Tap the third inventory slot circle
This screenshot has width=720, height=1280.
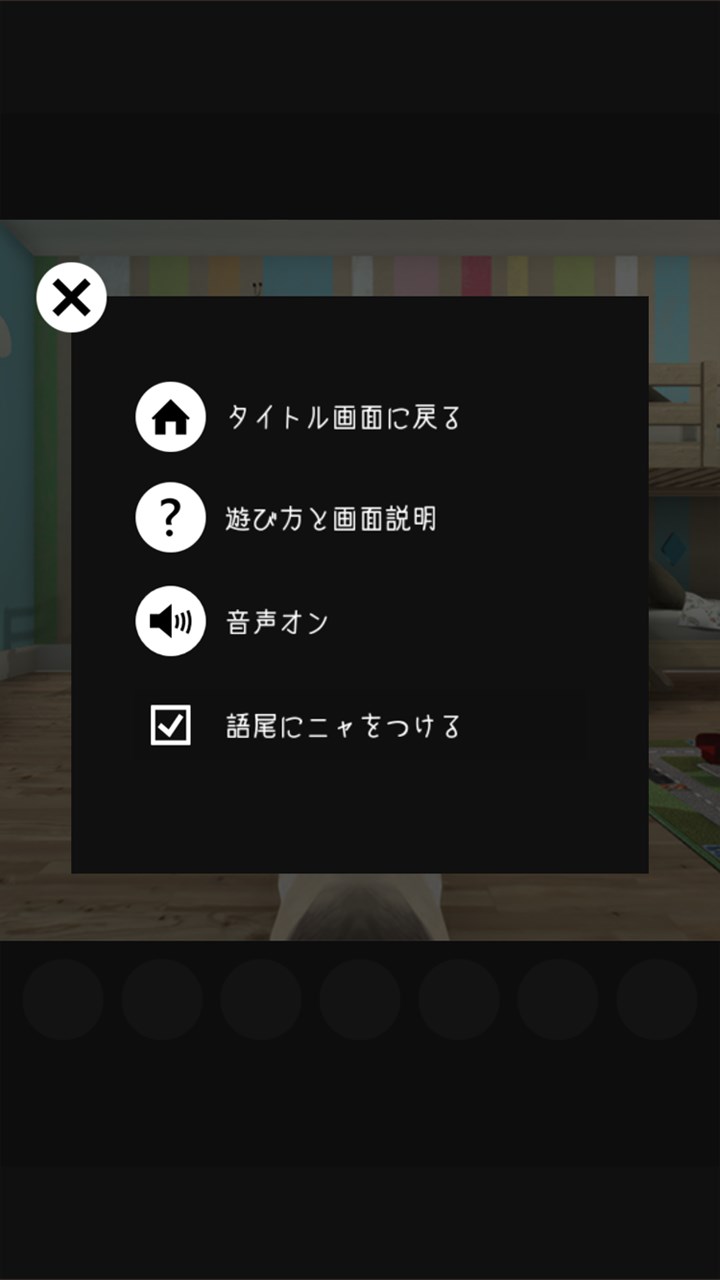pyautogui.click(x=260, y=998)
